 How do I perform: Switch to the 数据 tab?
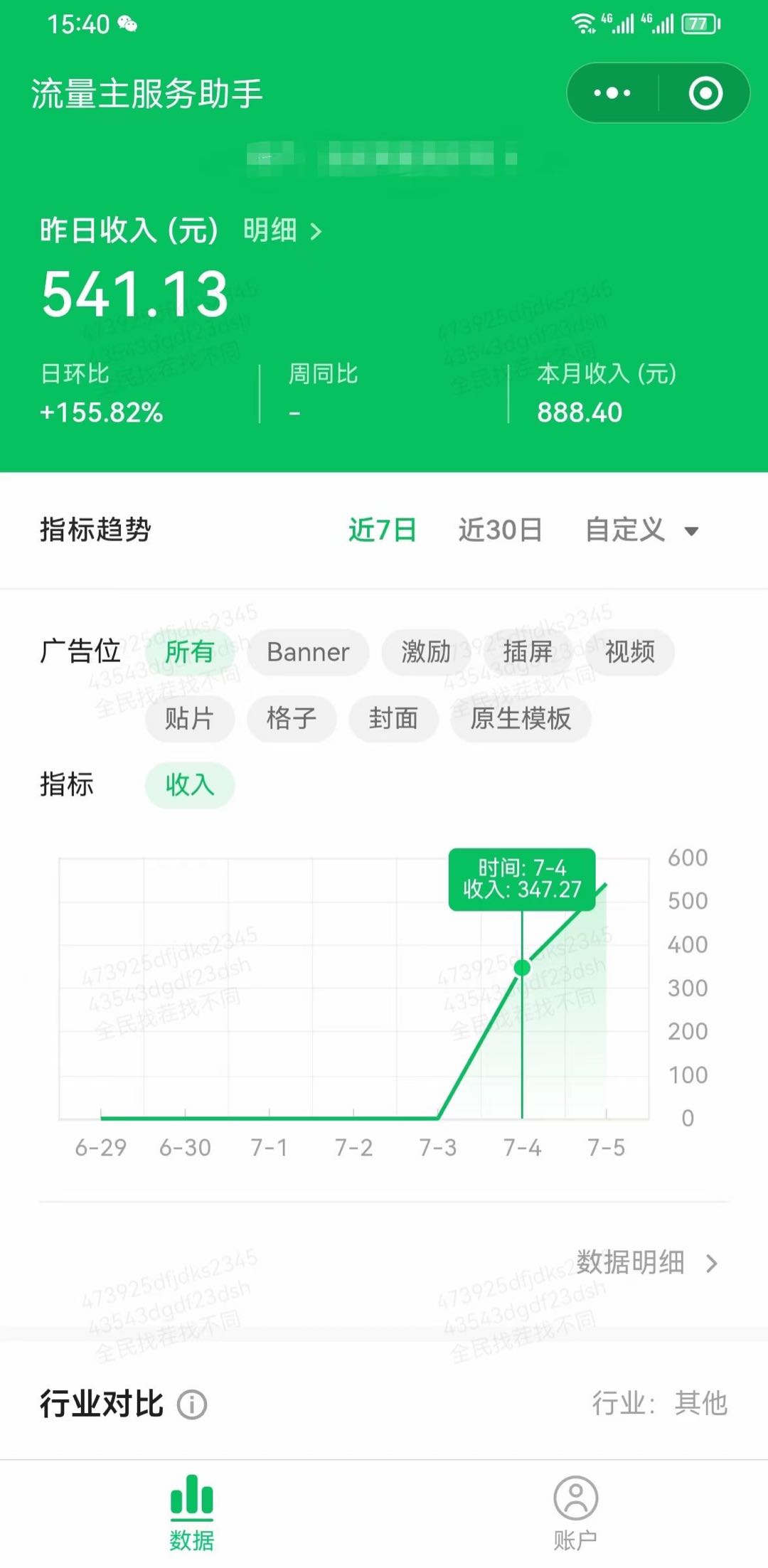click(192, 1513)
